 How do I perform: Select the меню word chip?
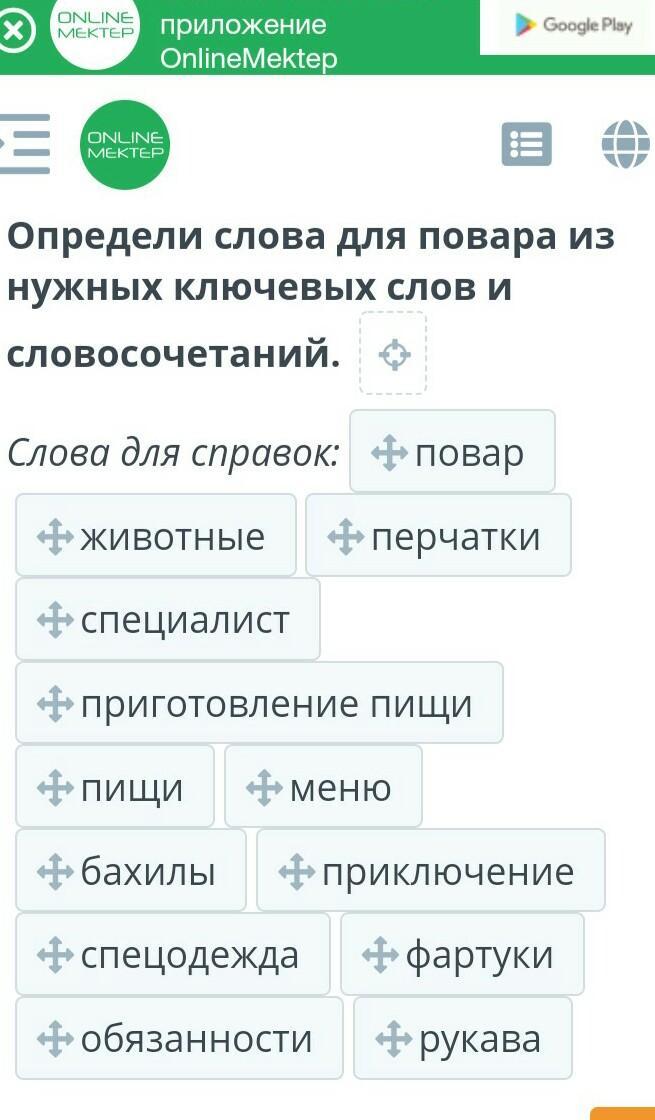[323, 788]
